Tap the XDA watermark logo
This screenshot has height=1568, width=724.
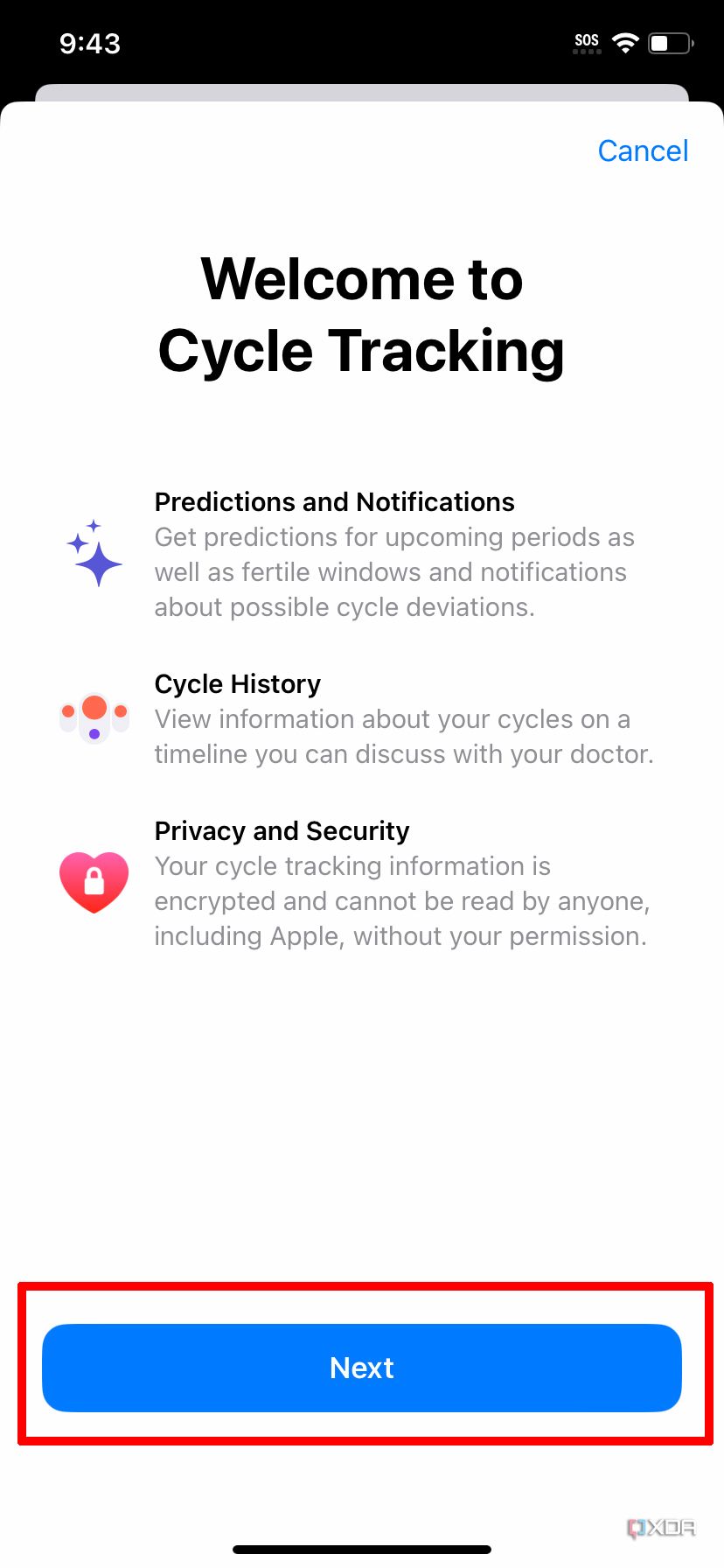coord(662,1528)
